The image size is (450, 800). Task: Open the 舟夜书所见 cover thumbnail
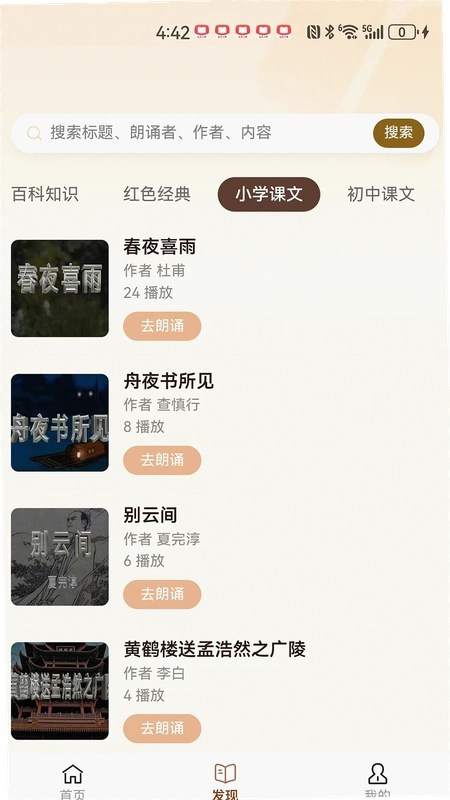point(60,422)
